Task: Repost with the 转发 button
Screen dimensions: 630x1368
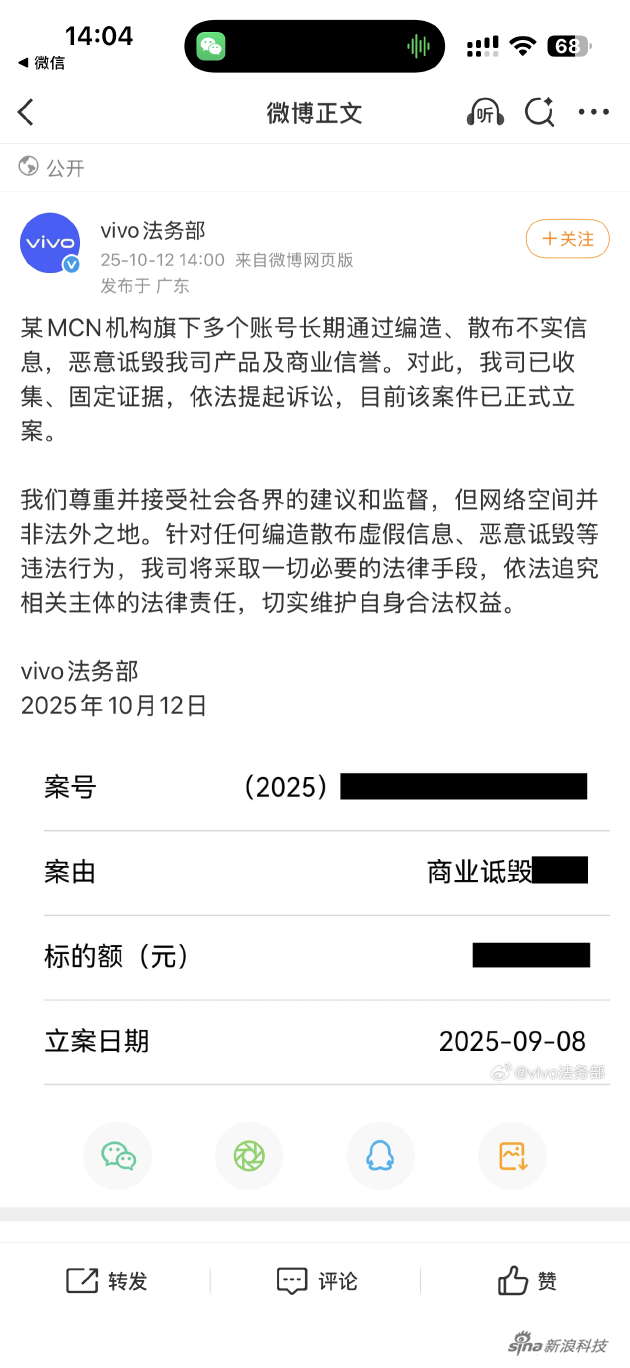Action: [107, 1281]
